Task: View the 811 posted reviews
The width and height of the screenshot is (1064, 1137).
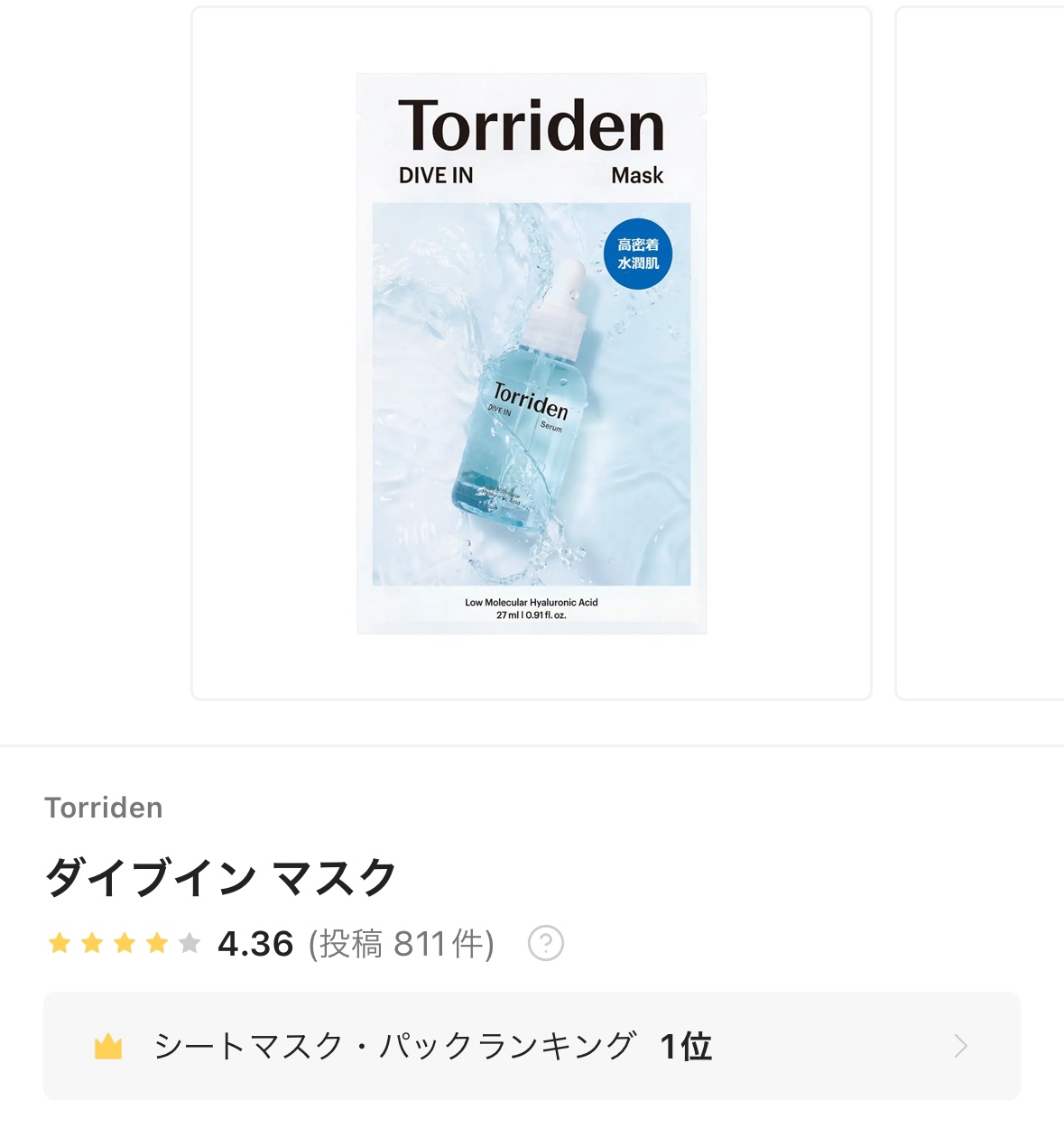Action: (x=402, y=944)
